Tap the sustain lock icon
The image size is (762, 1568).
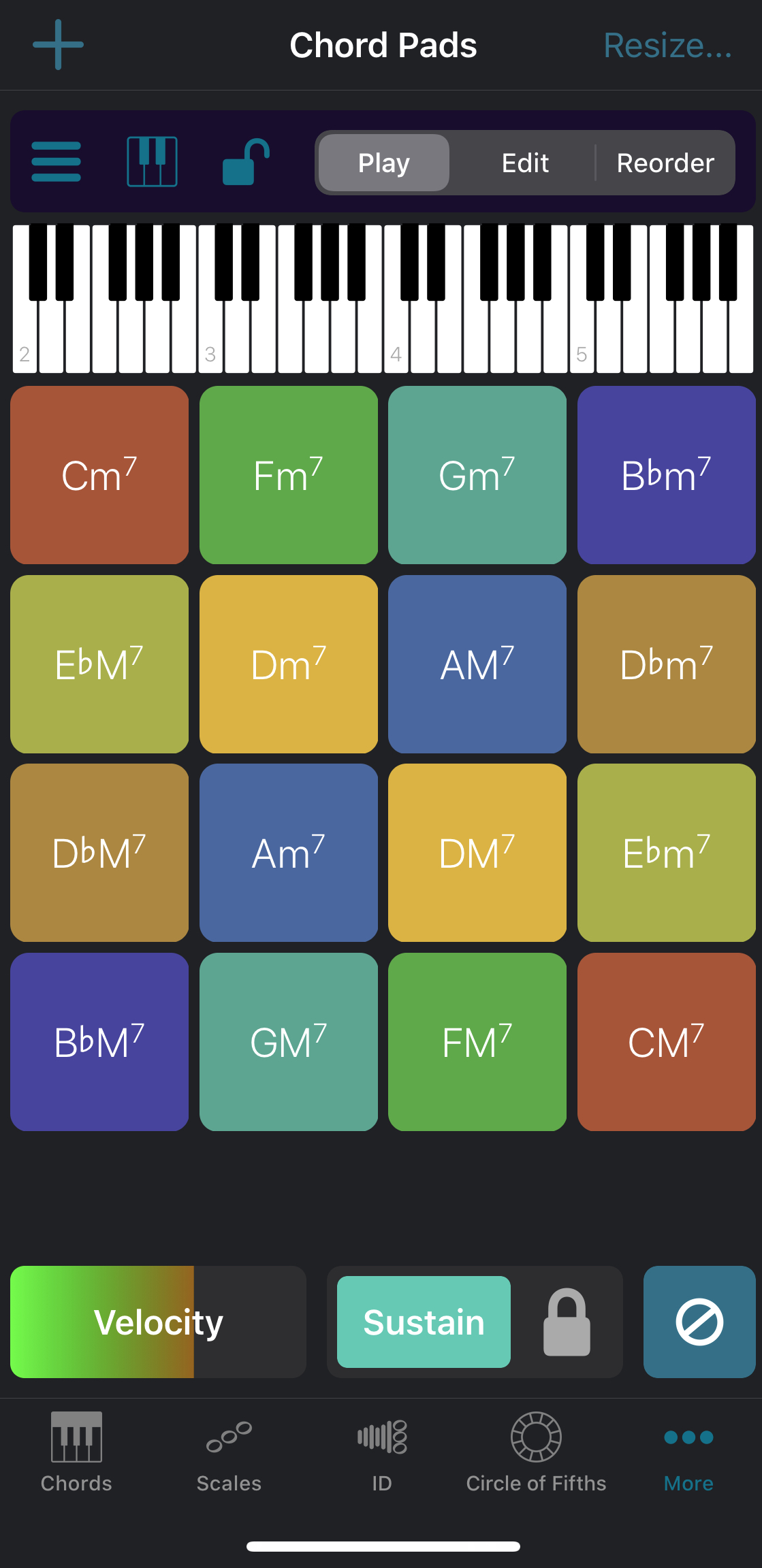click(x=567, y=1322)
